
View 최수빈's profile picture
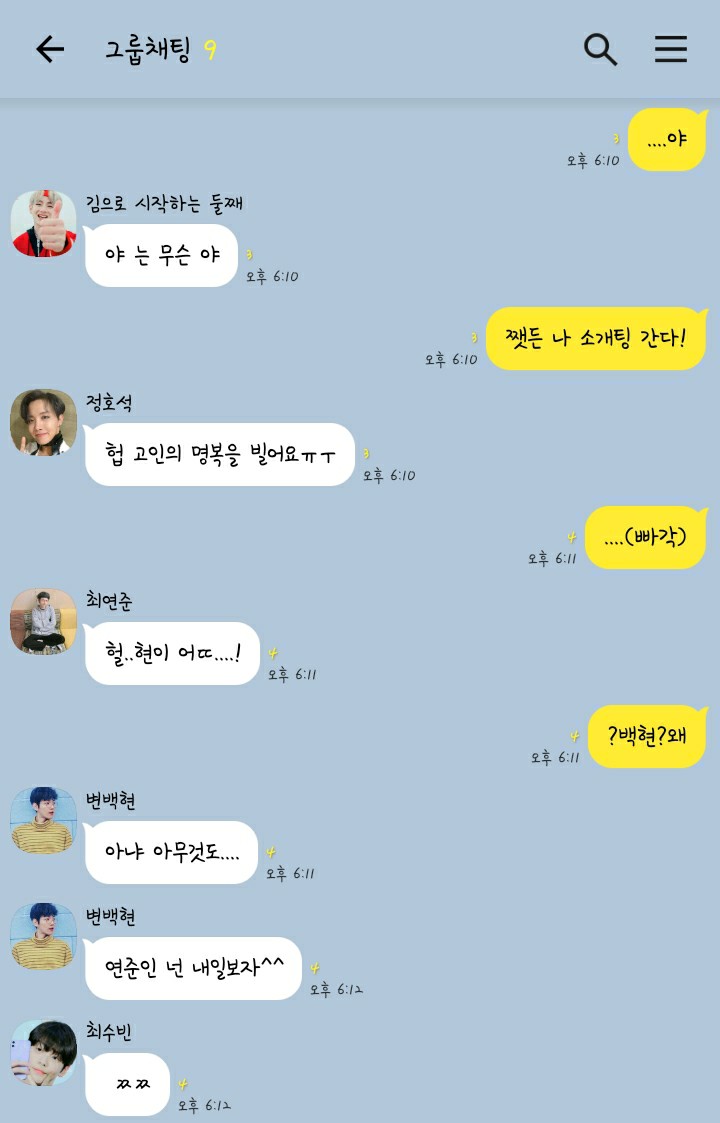[x=43, y=1052]
